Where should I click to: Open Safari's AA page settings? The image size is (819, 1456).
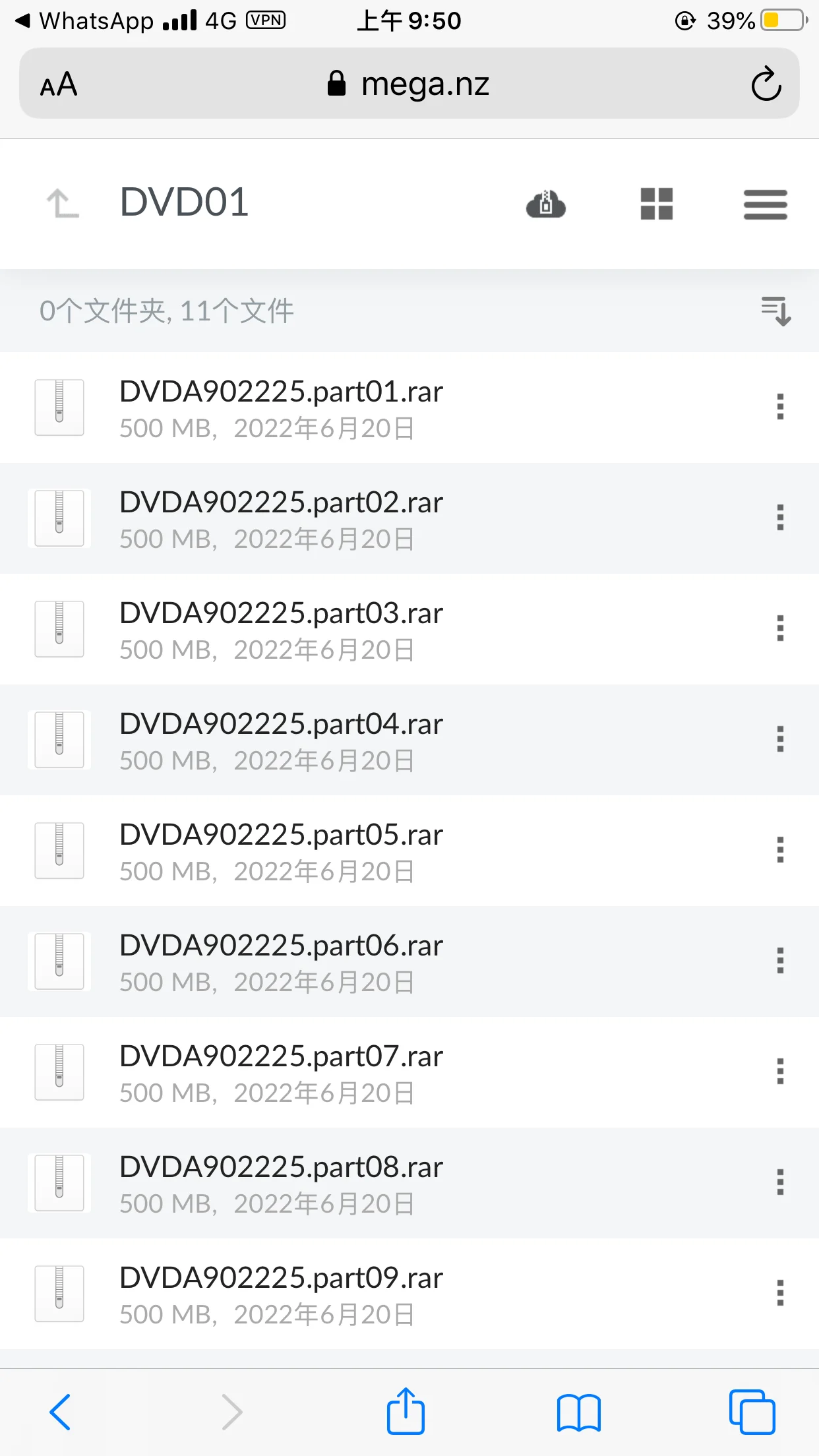[59, 84]
